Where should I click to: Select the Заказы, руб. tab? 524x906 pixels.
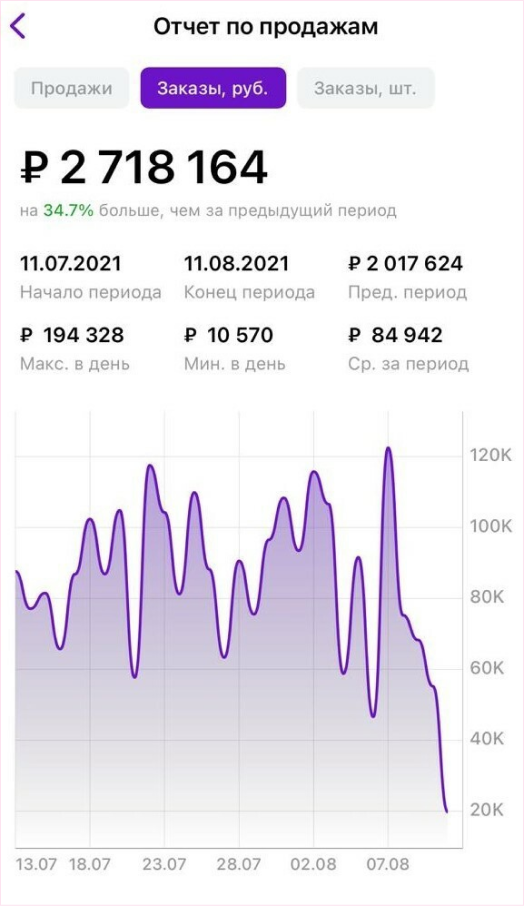tap(213, 88)
